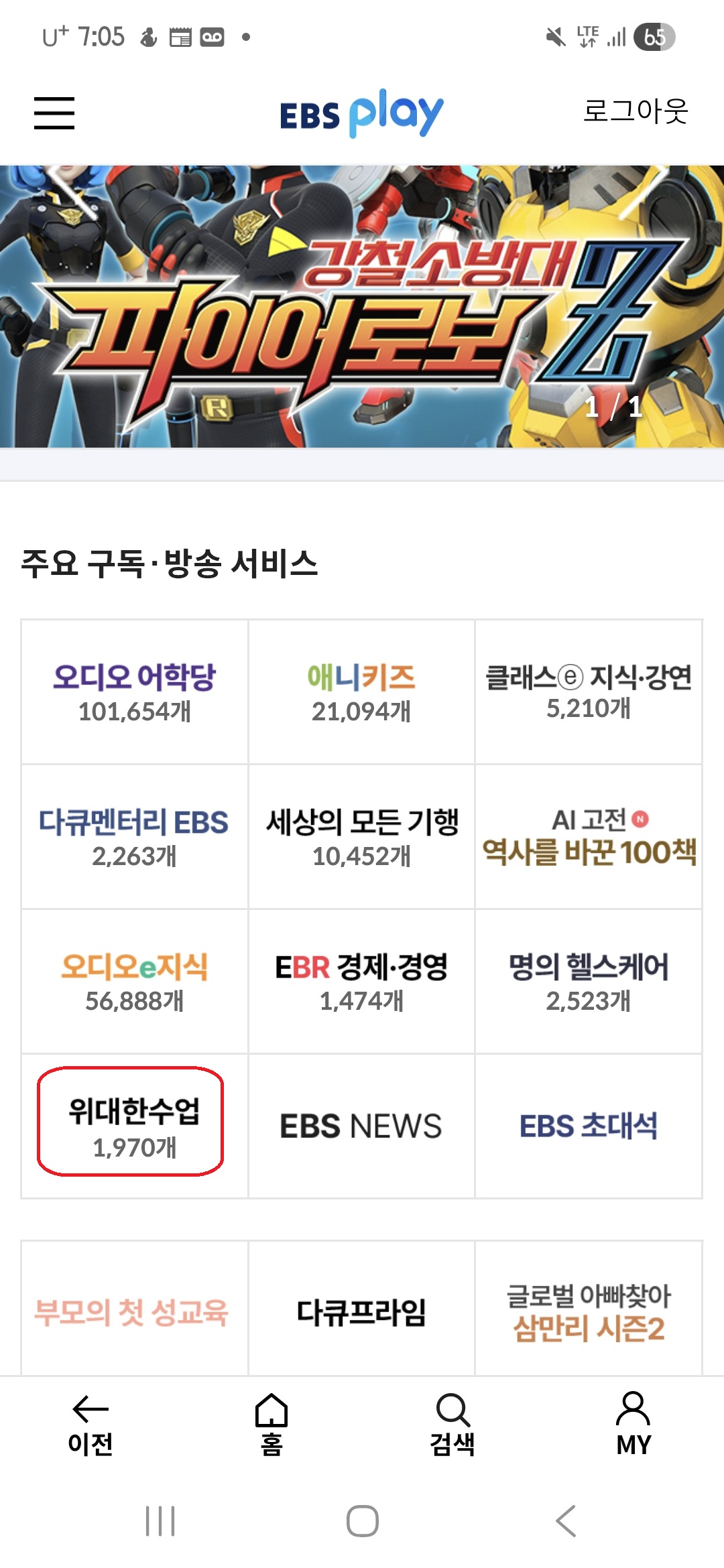The width and height of the screenshot is (724, 1568).
Task: Open 다큐멘터리 EBS tile
Action: 135,837
